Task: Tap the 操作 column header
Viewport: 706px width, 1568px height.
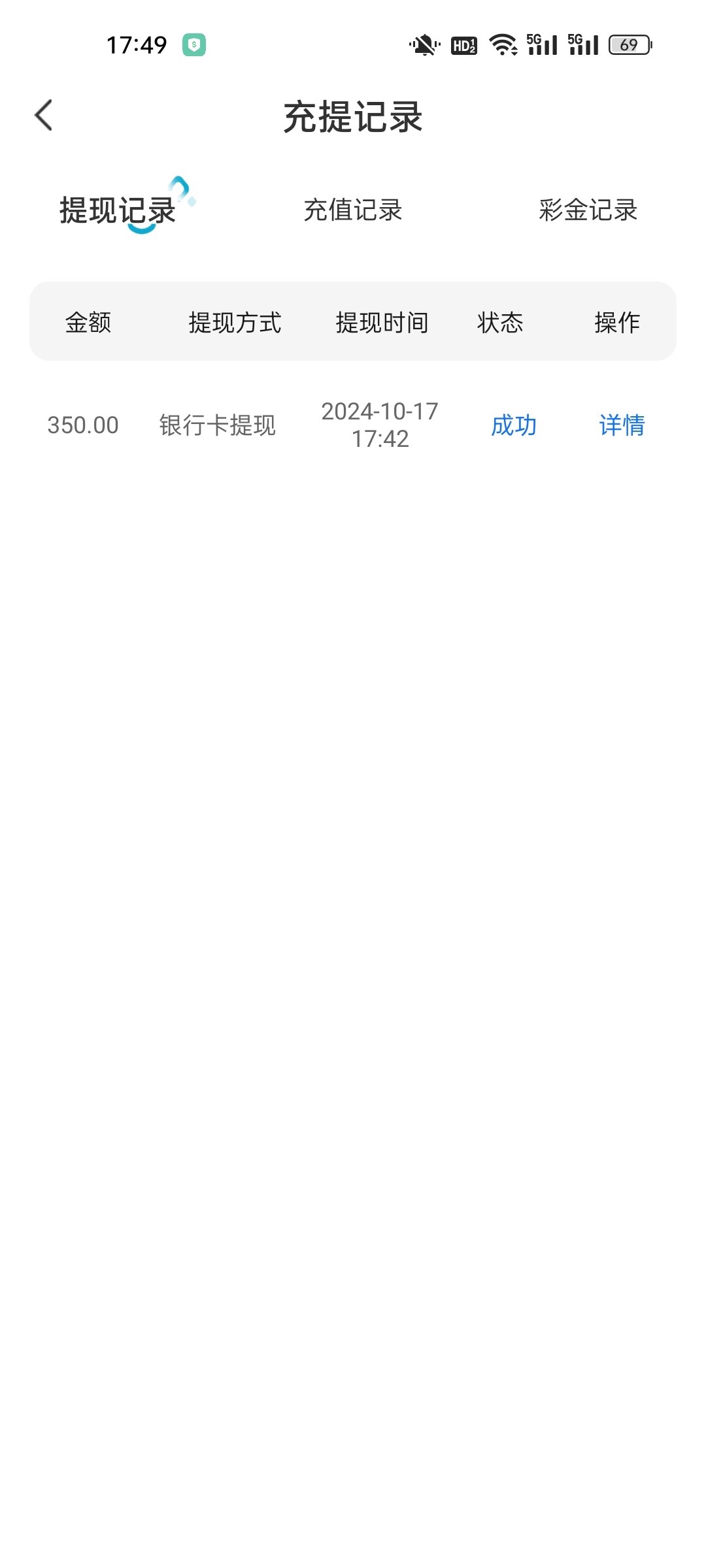Action: [x=617, y=322]
